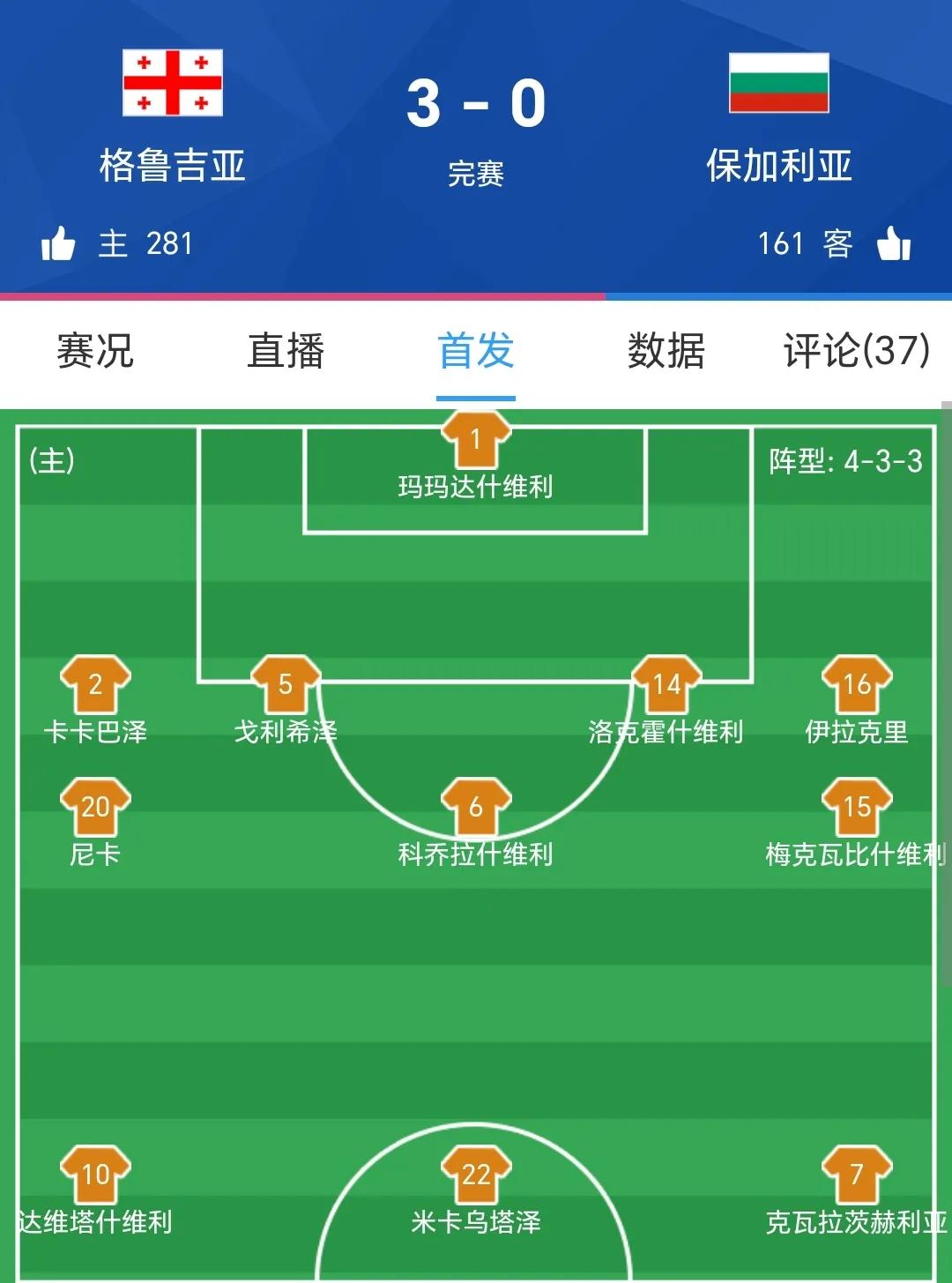View goalkeeper 玛玛达什维利 number 1
Viewport: 952px width, 1283px height.
click(476, 439)
